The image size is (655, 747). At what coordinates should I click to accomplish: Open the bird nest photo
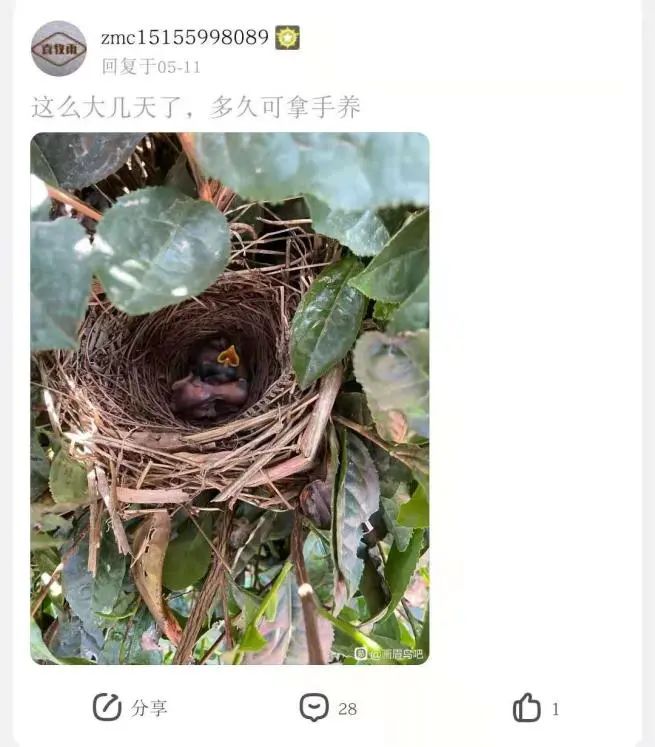coord(230,398)
